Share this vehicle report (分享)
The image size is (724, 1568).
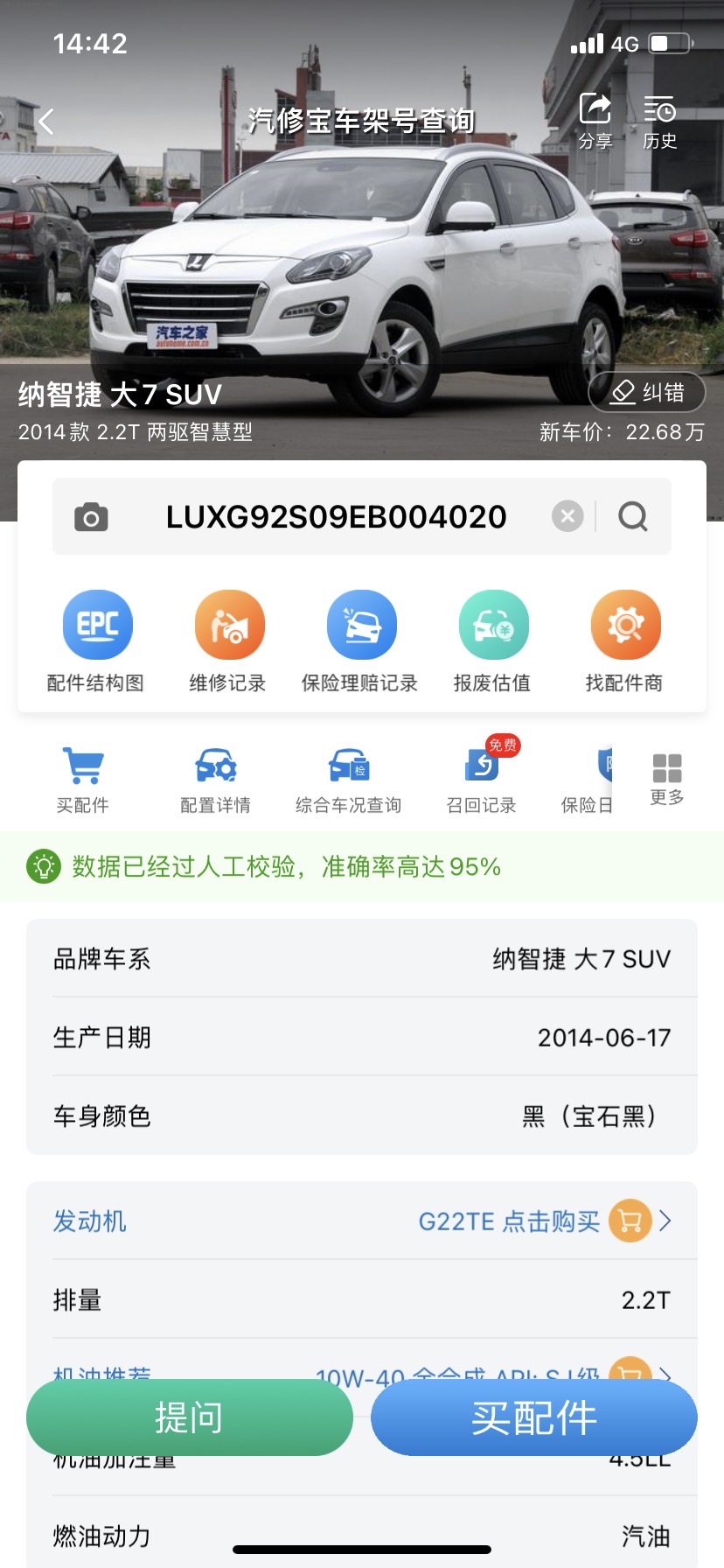(x=595, y=121)
